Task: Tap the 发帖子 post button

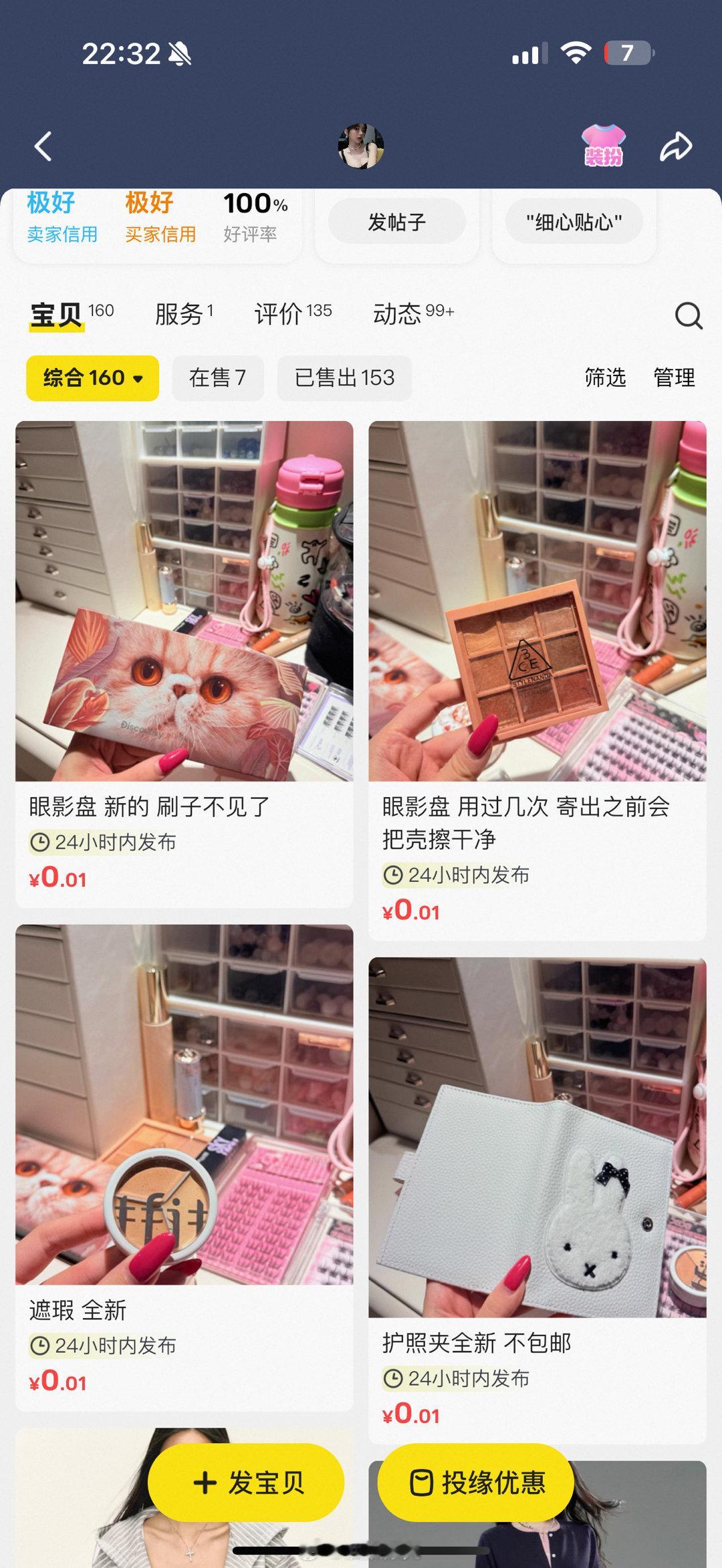Action: coord(396,221)
